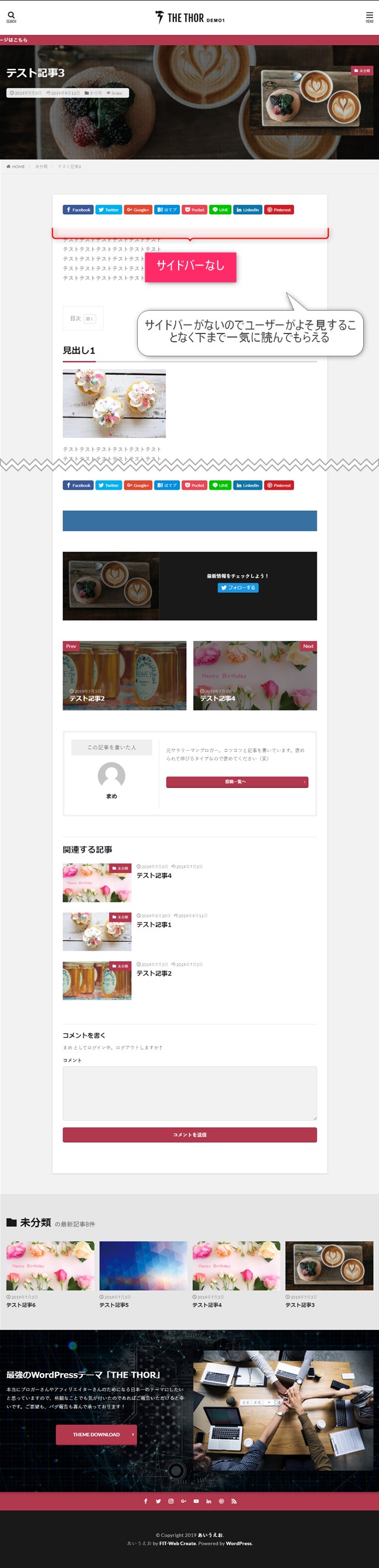
Task: Open related article テスト記事1
Action: tap(153, 924)
